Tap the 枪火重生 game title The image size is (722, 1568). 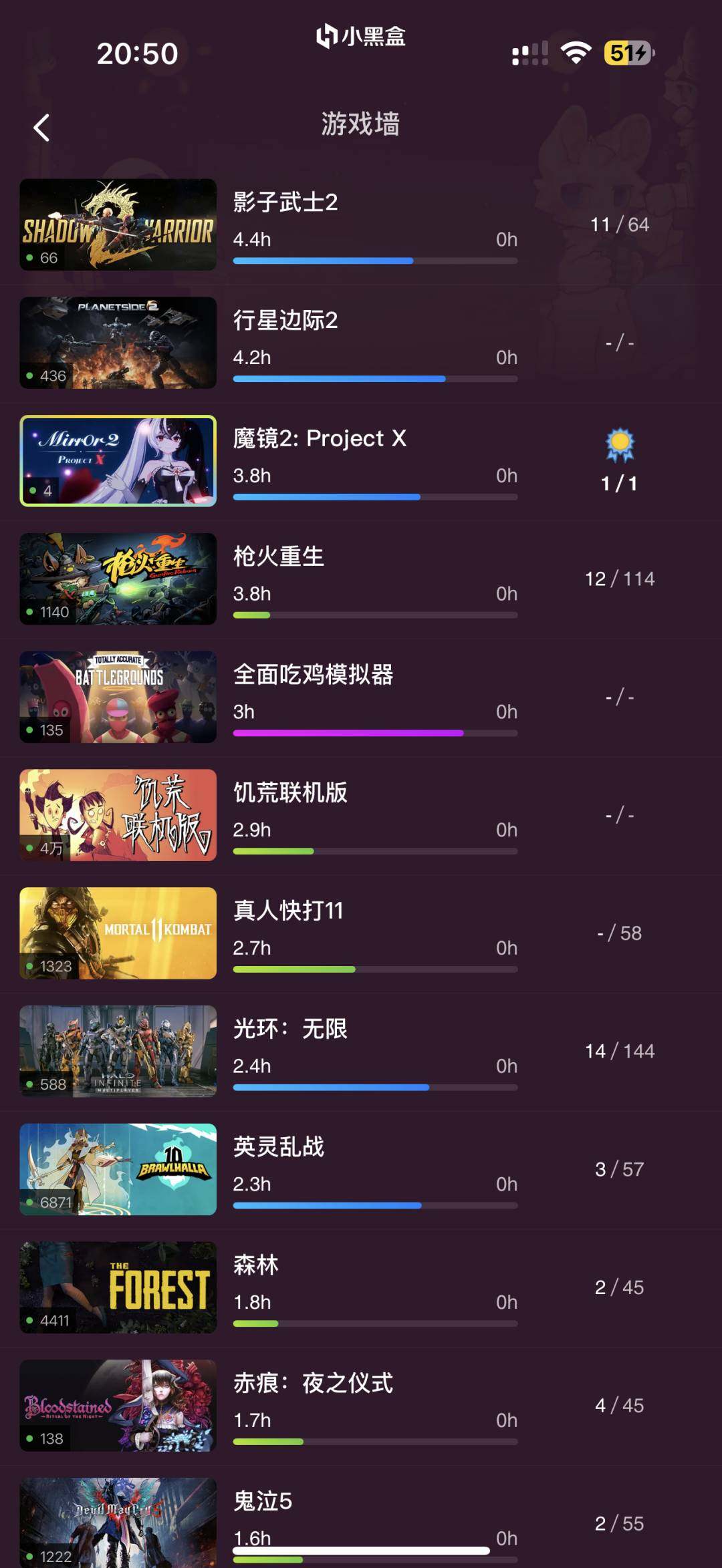[x=279, y=557]
